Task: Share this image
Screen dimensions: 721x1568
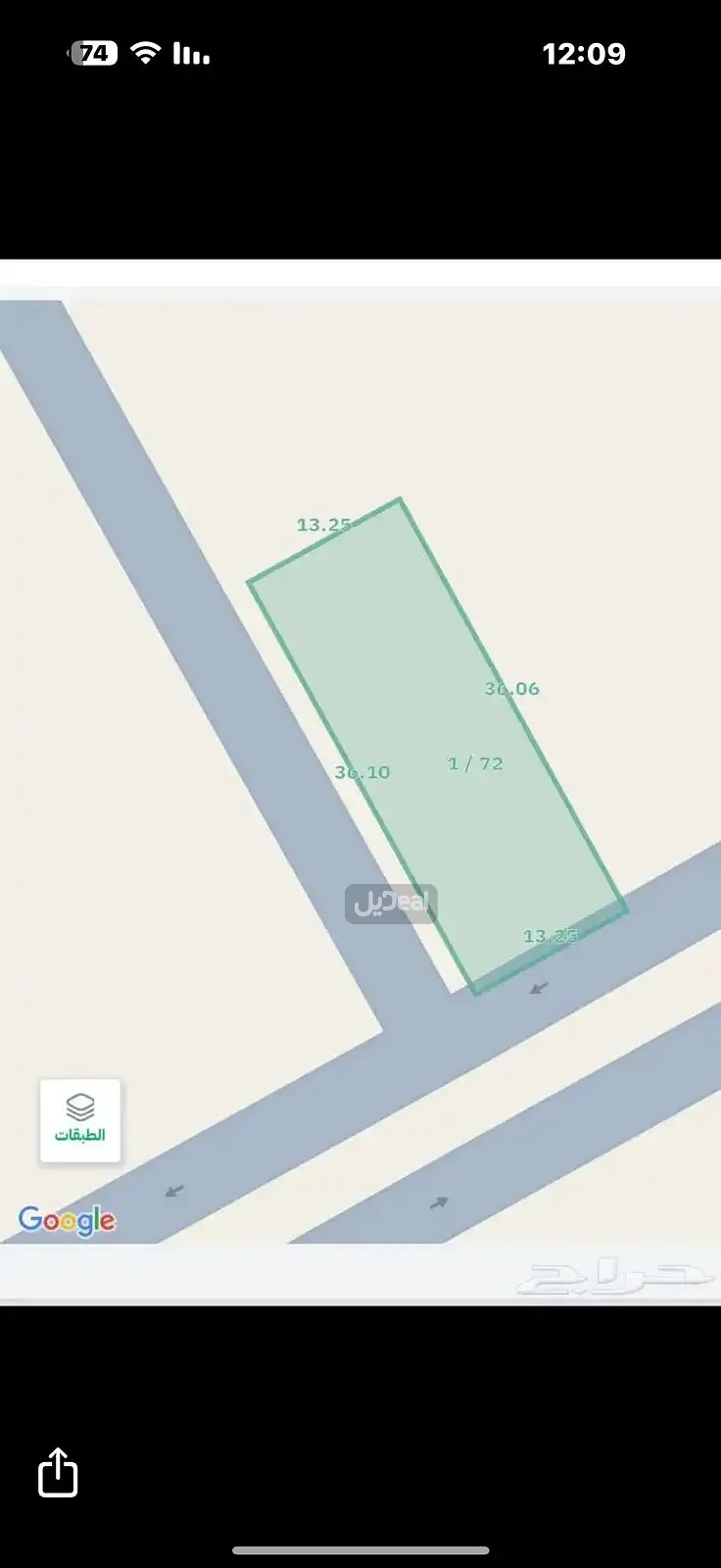Action: 58,1472
